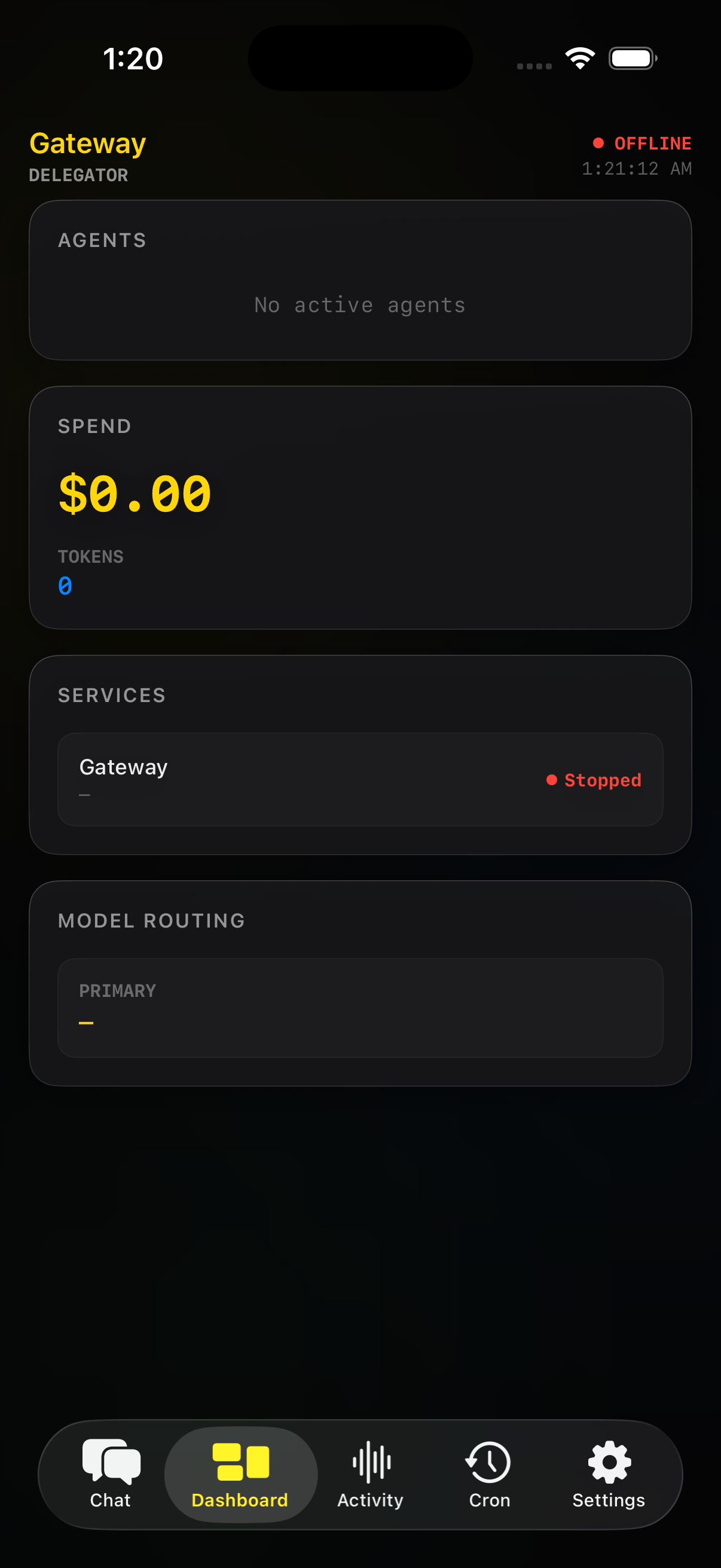Screen dimensions: 721x1568
Task: Tap the Wi-Fi icon in the status bar
Action: [579, 57]
